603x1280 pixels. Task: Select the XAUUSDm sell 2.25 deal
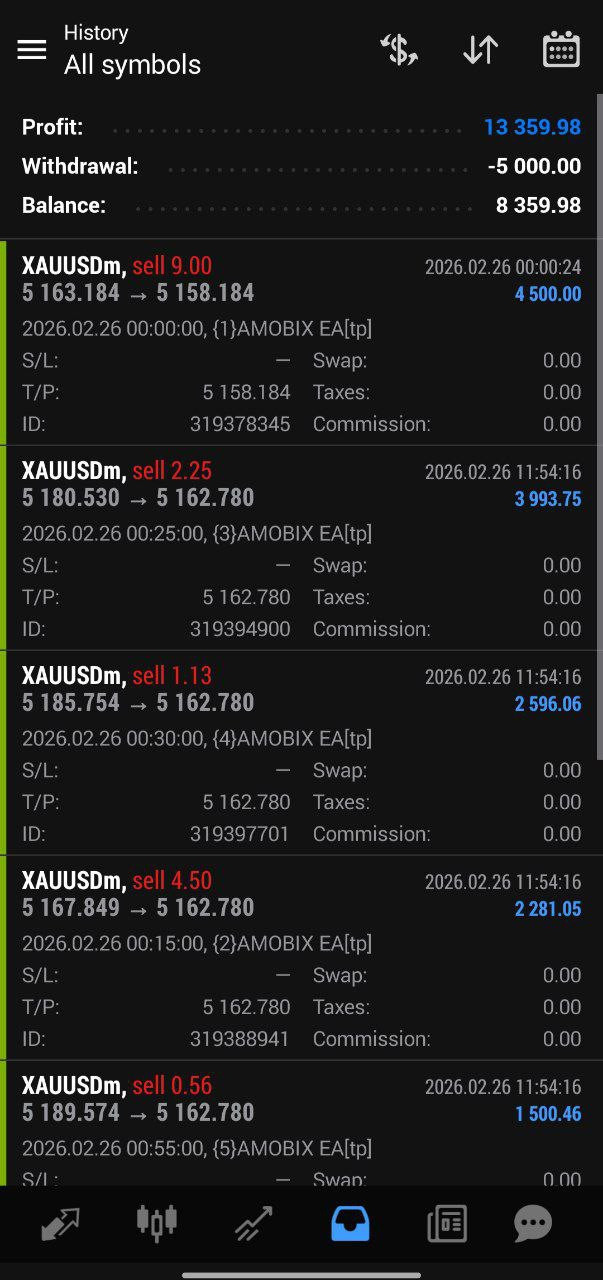[300, 547]
